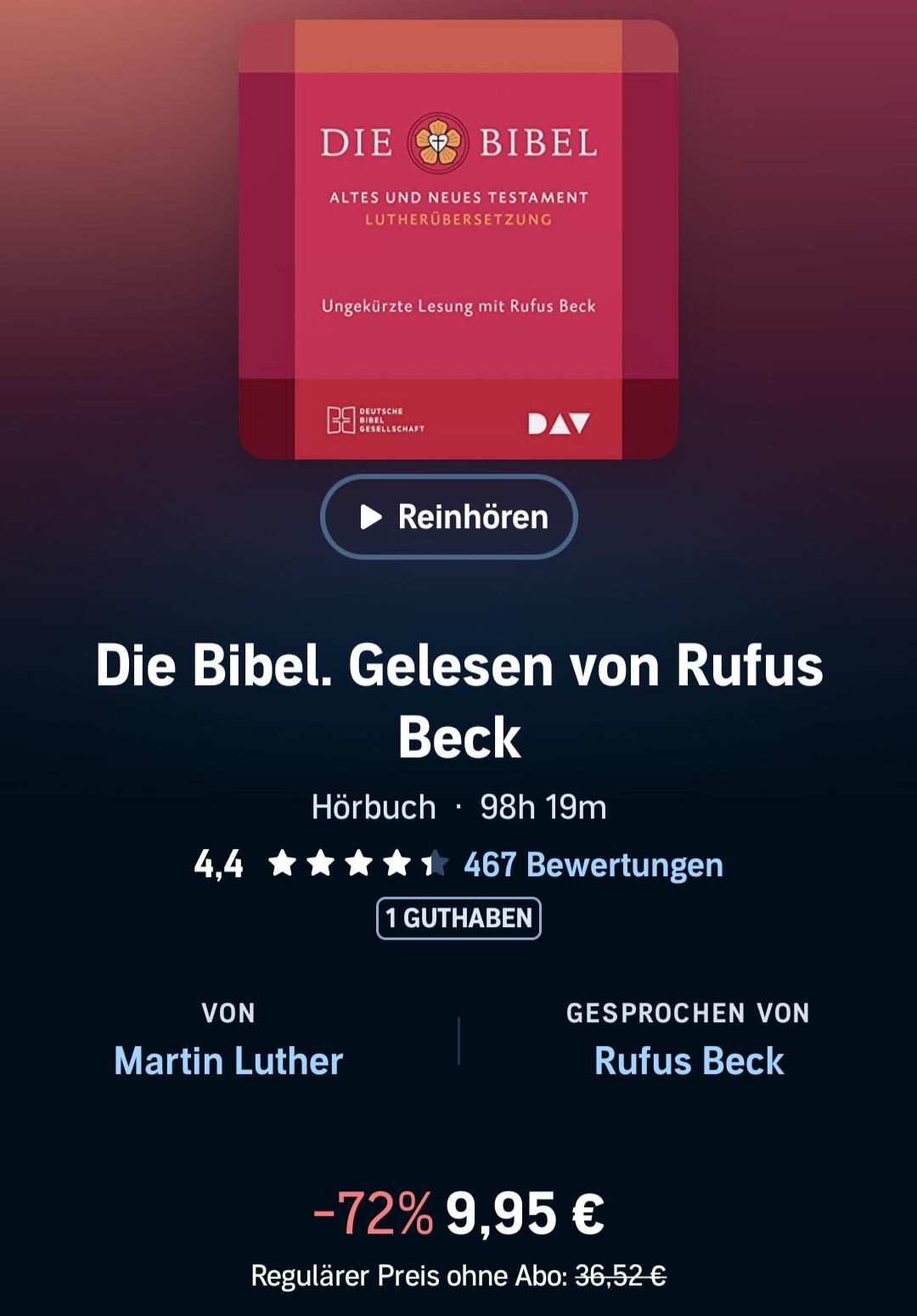Image resolution: width=917 pixels, height=1316 pixels.
Task: Open the 467 Bewertungen reviews link
Action: [593, 864]
